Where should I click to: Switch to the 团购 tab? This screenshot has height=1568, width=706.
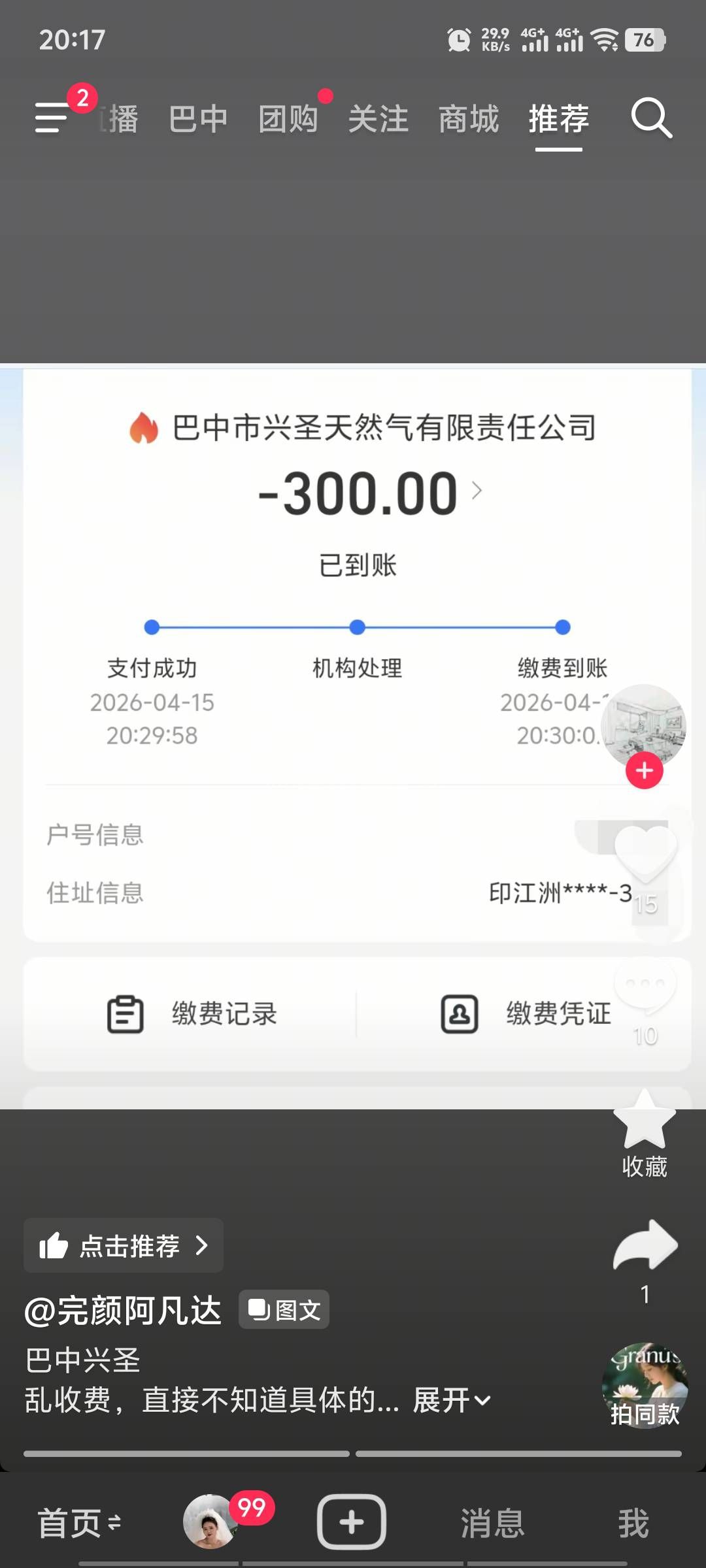pos(288,120)
